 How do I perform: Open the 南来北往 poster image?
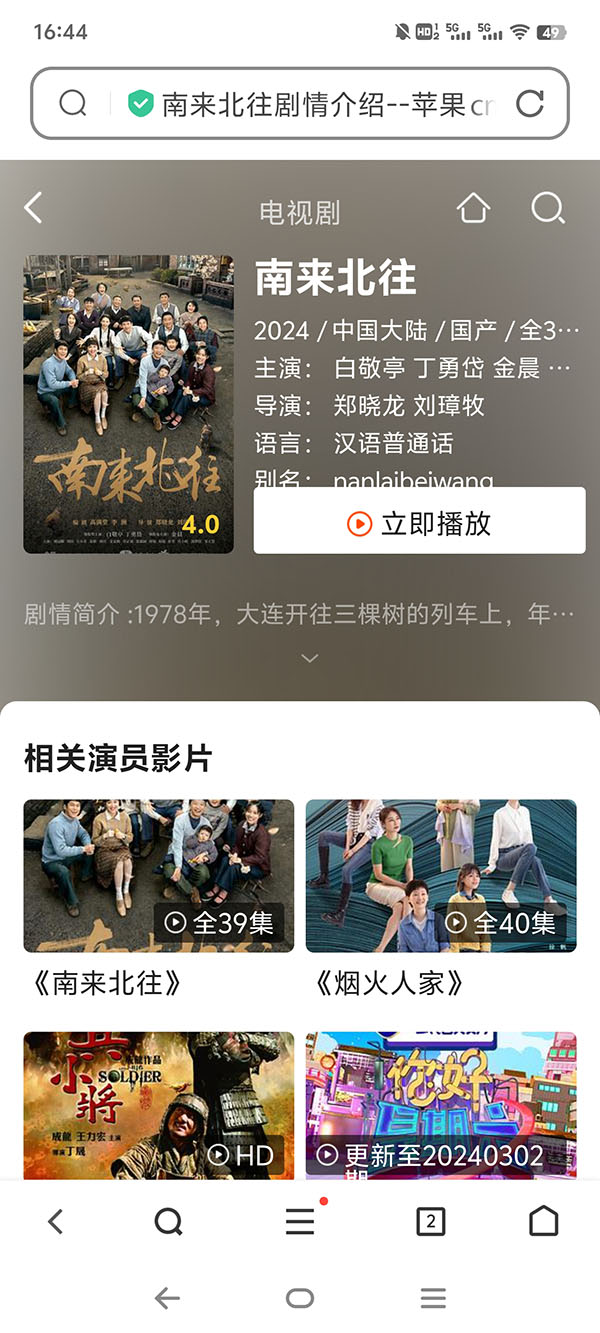pos(128,404)
